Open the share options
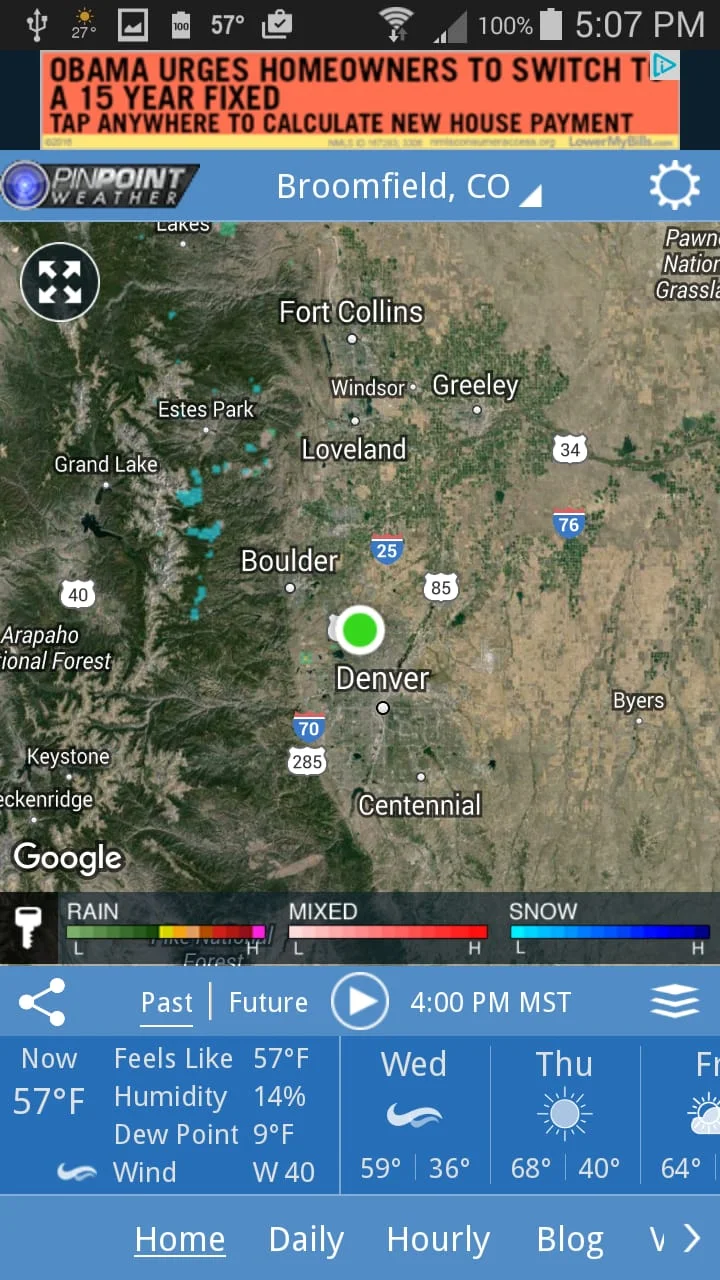The height and width of the screenshot is (1280, 720). tap(43, 1001)
